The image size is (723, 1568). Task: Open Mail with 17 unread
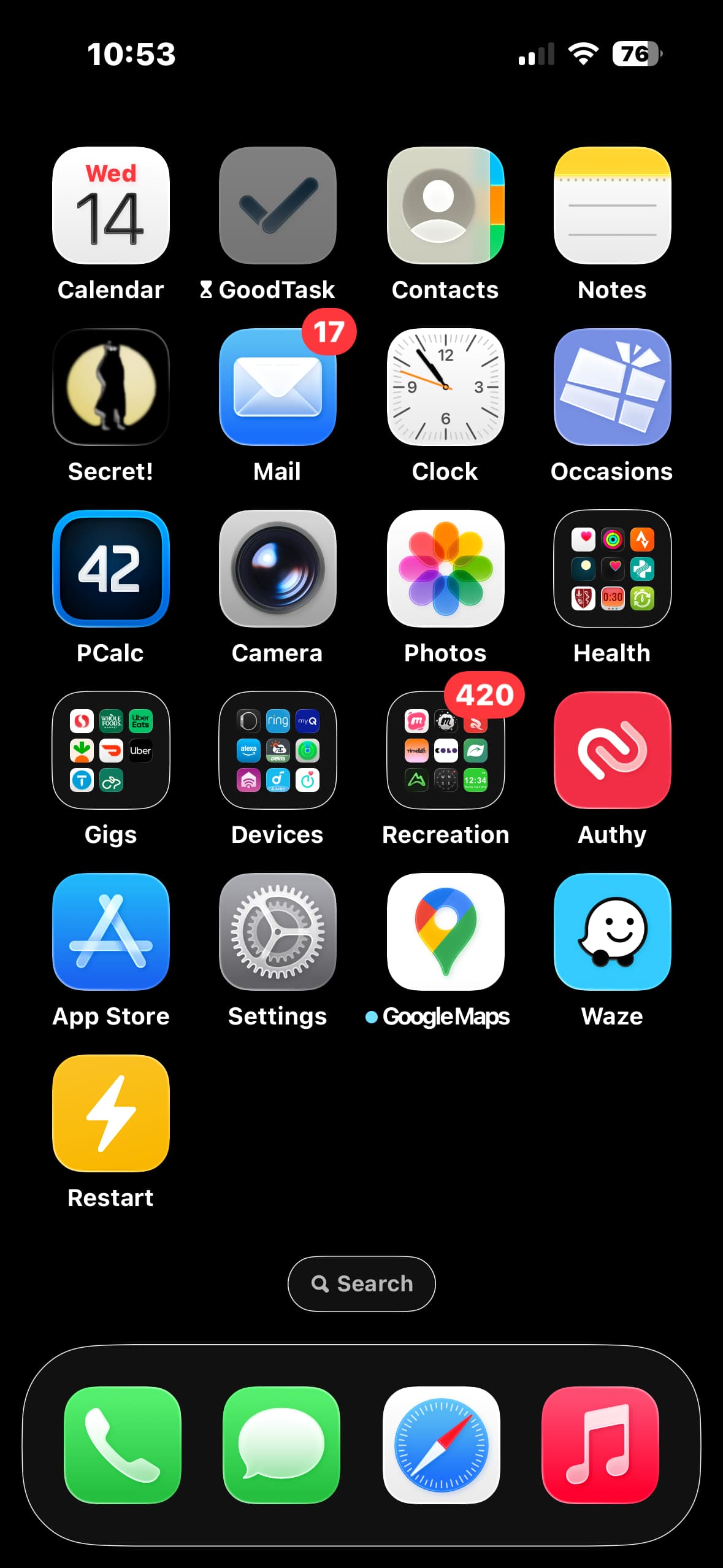pos(277,387)
